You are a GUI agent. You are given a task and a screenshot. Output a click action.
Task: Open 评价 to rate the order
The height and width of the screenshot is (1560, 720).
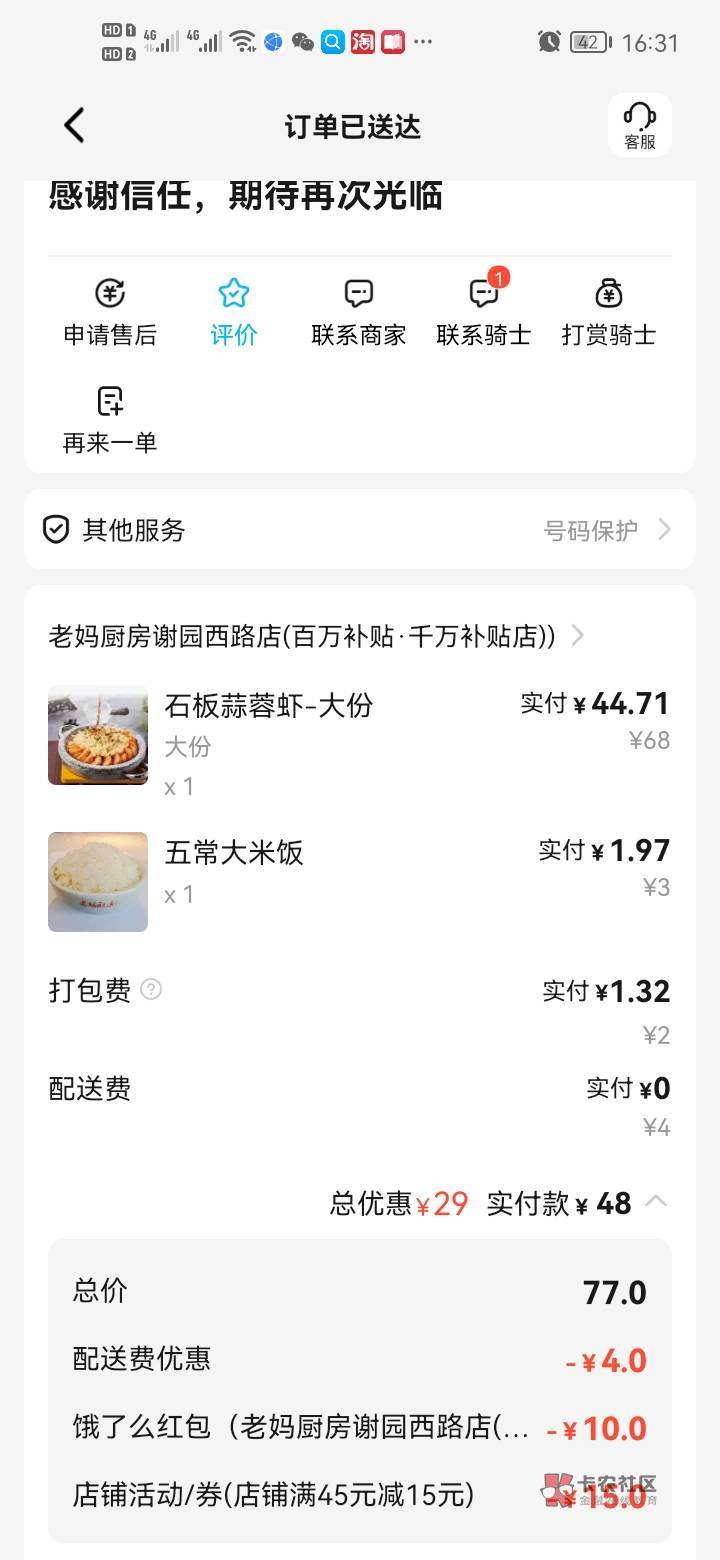pyautogui.click(x=234, y=312)
